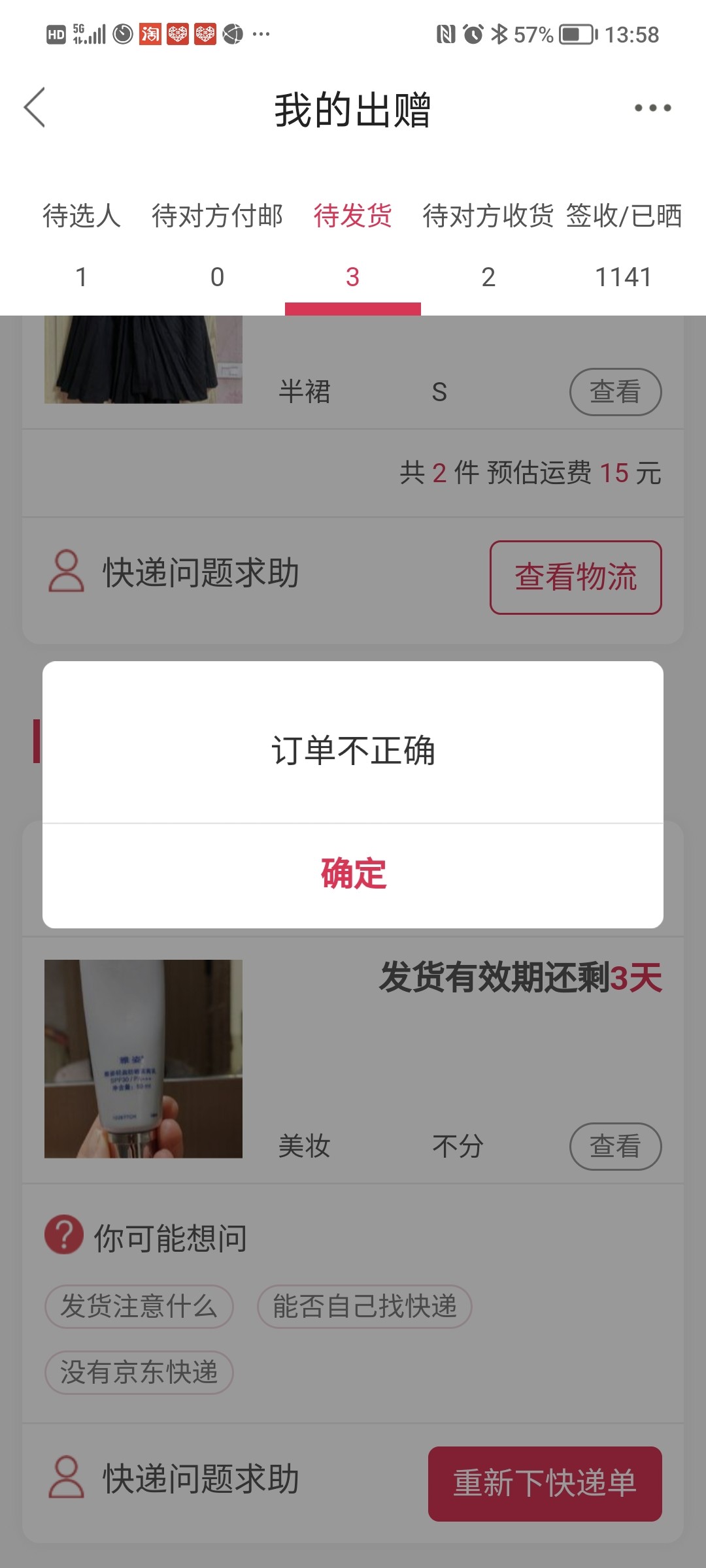Screen dimensions: 706x1568
Task: Open the three-dot overflow menu
Action: (652, 108)
